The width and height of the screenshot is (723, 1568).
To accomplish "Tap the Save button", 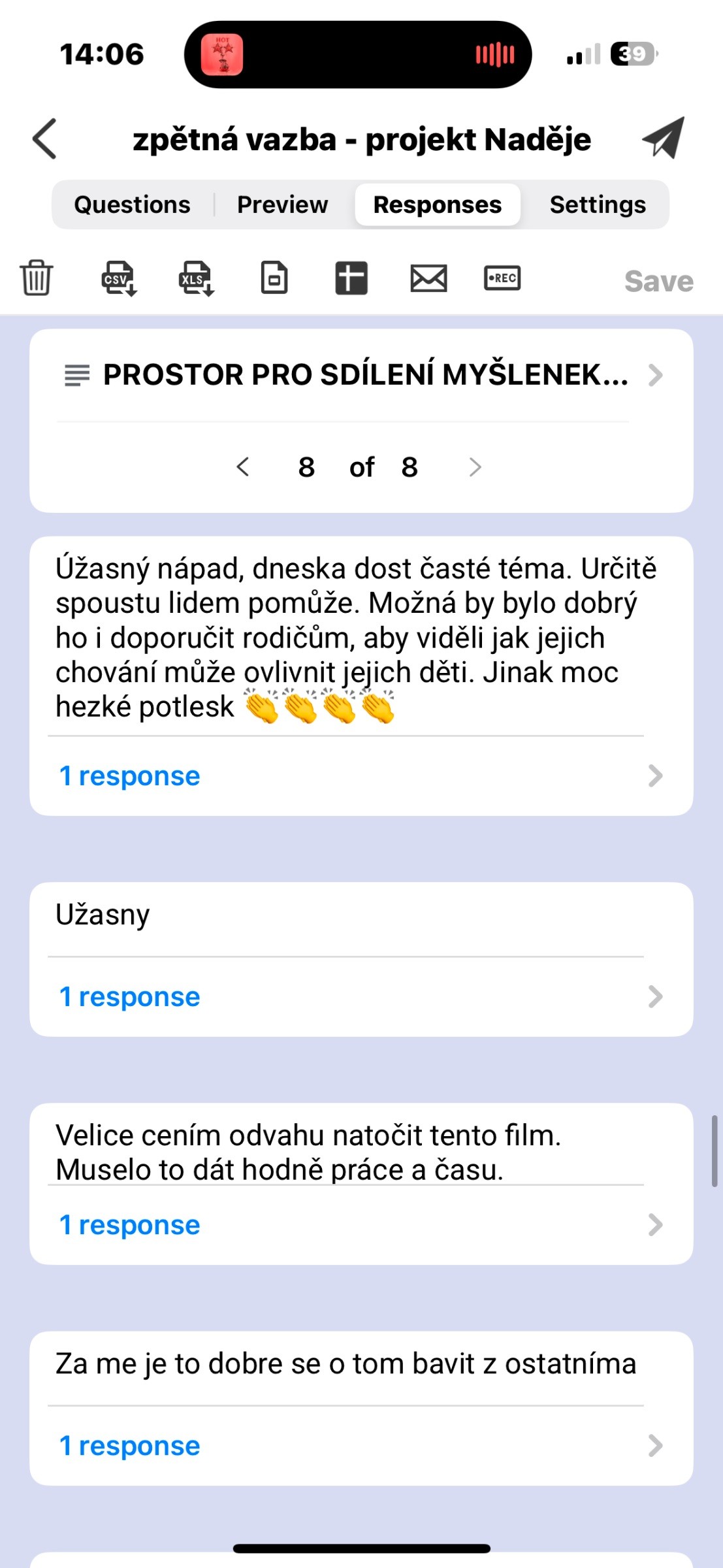I will point(658,281).
